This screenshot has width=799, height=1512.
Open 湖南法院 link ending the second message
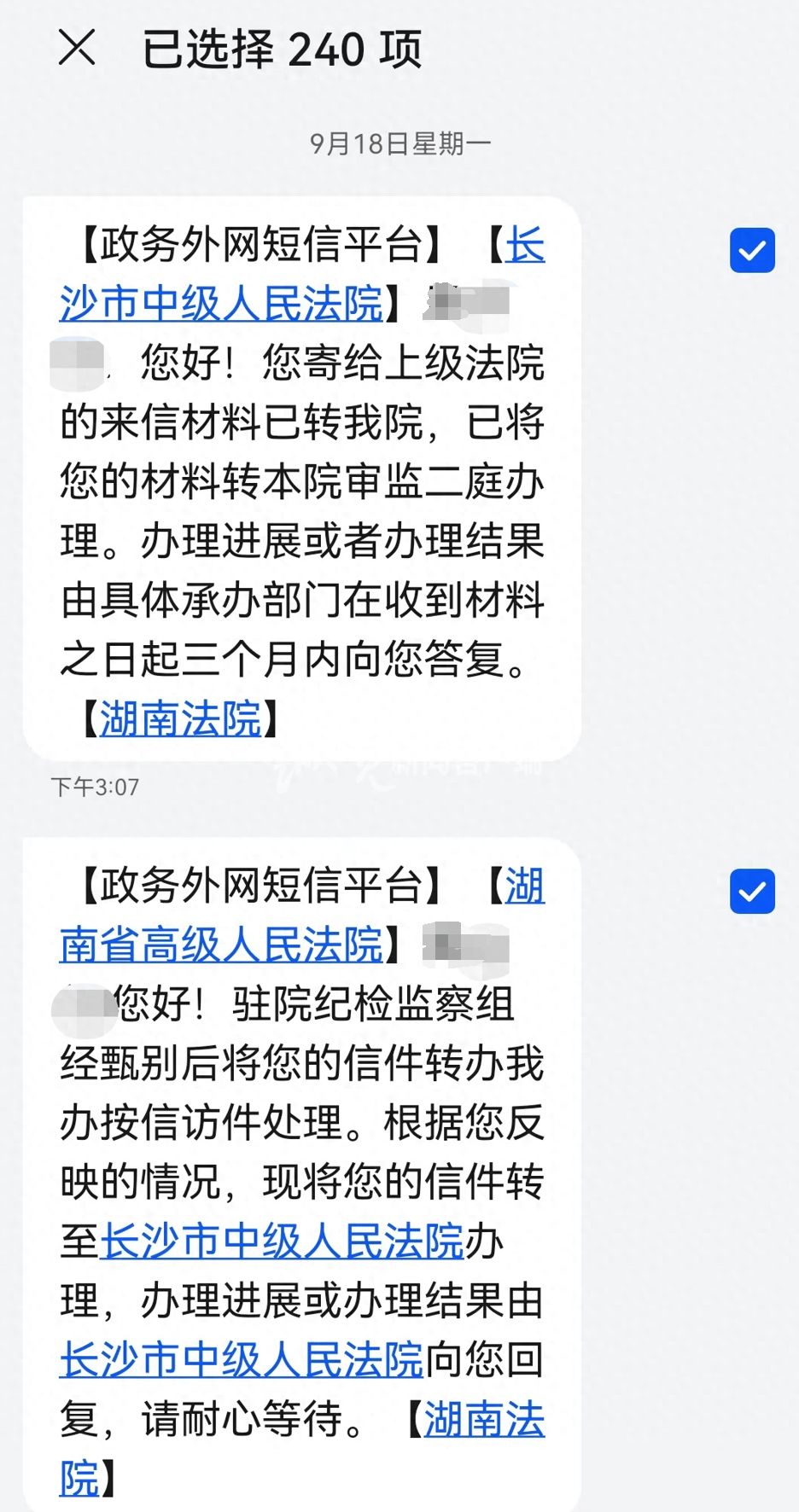(x=484, y=1419)
